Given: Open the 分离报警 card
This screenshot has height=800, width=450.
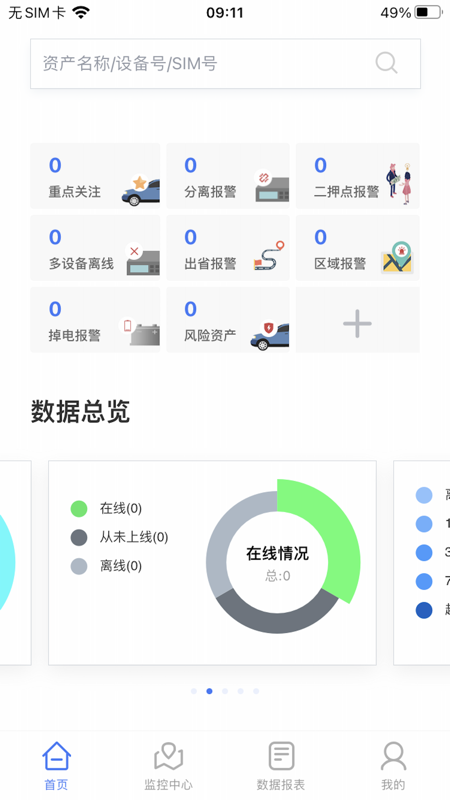Looking at the screenshot, I should pos(228,176).
